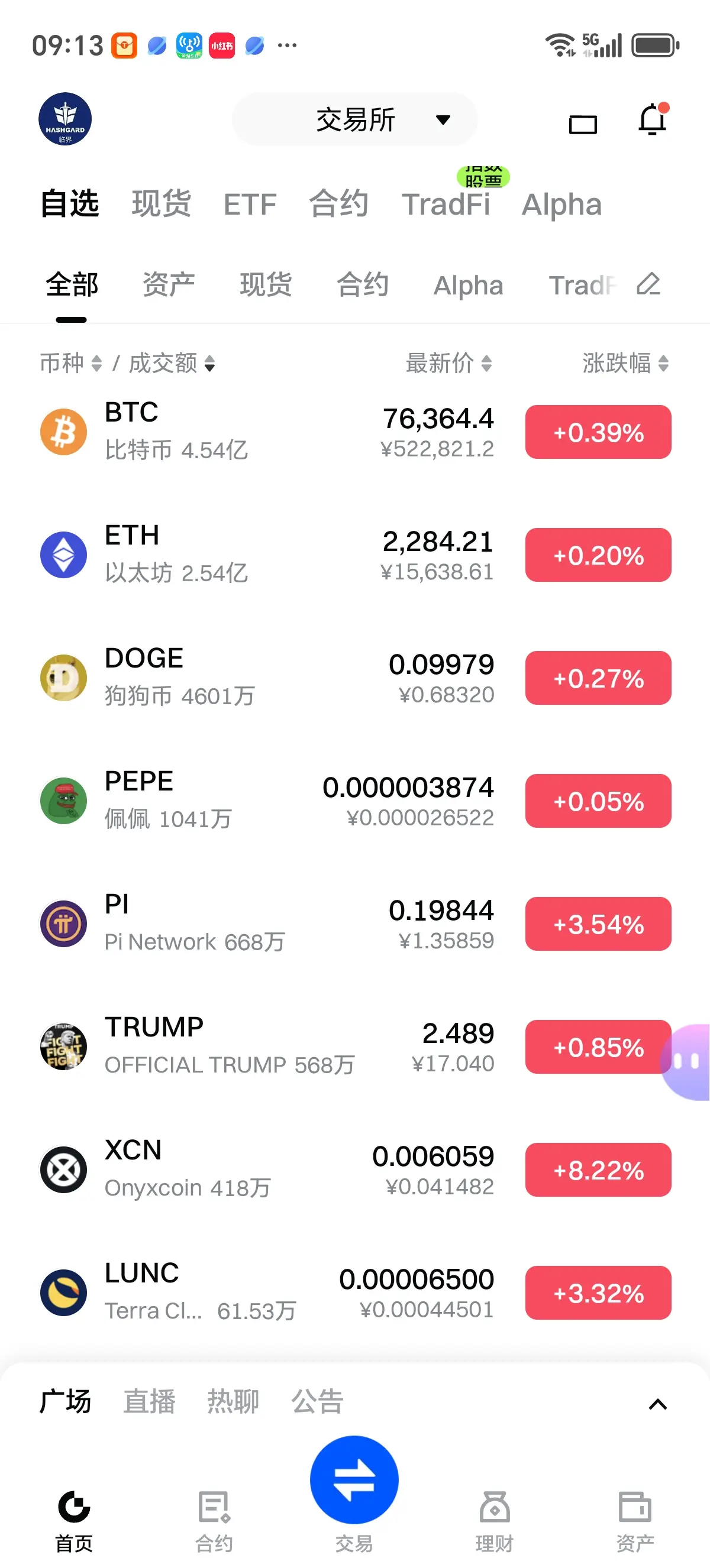This screenshot has width=710, height=1568.
Task: Tap the HashGard profile avatar
Action: tap(65, 119)
